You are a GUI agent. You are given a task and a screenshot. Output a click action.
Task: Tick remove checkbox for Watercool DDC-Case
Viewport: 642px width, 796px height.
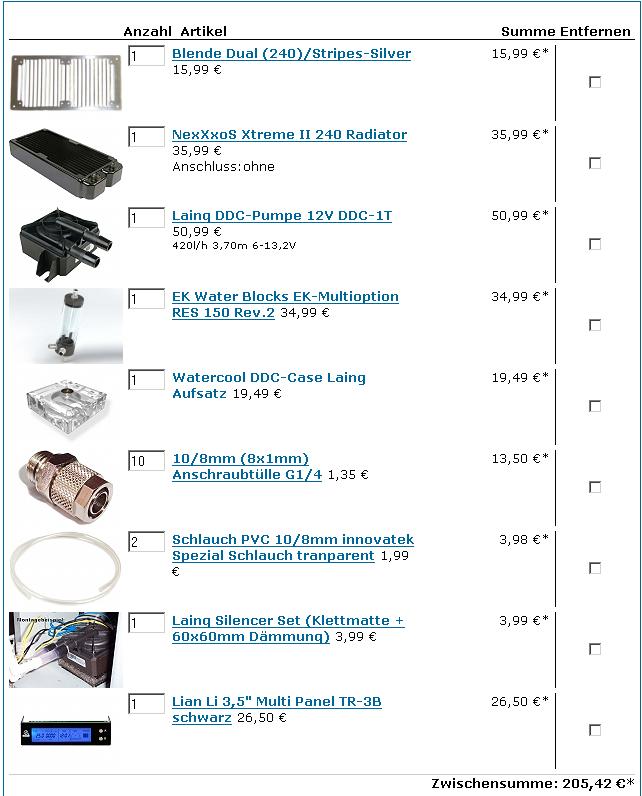[x=595, y=406]
